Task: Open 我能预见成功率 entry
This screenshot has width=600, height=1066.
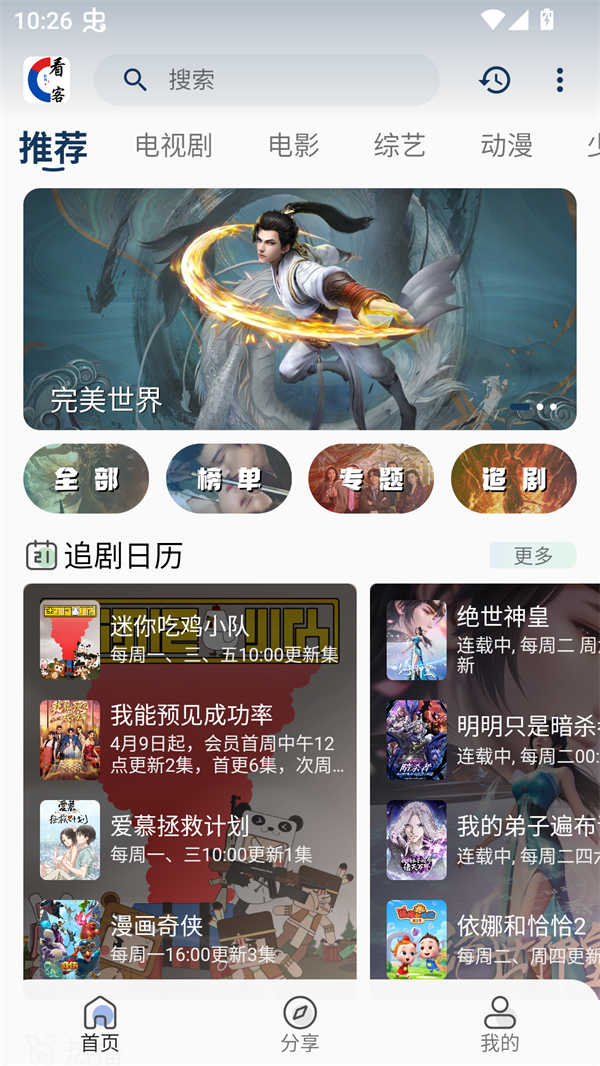Action: (x=190, y=740)
